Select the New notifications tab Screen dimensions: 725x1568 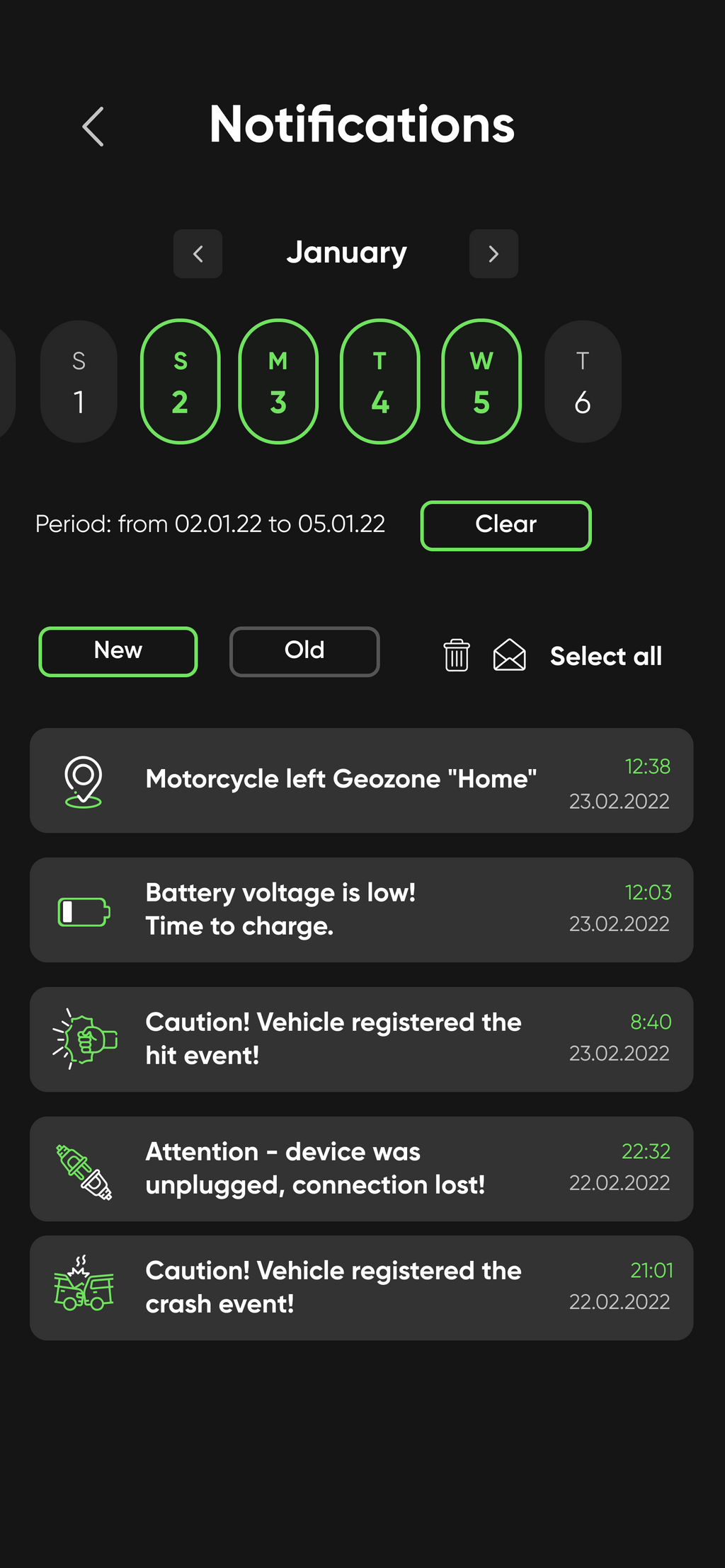pyautogui.click(x=117, y=651)
